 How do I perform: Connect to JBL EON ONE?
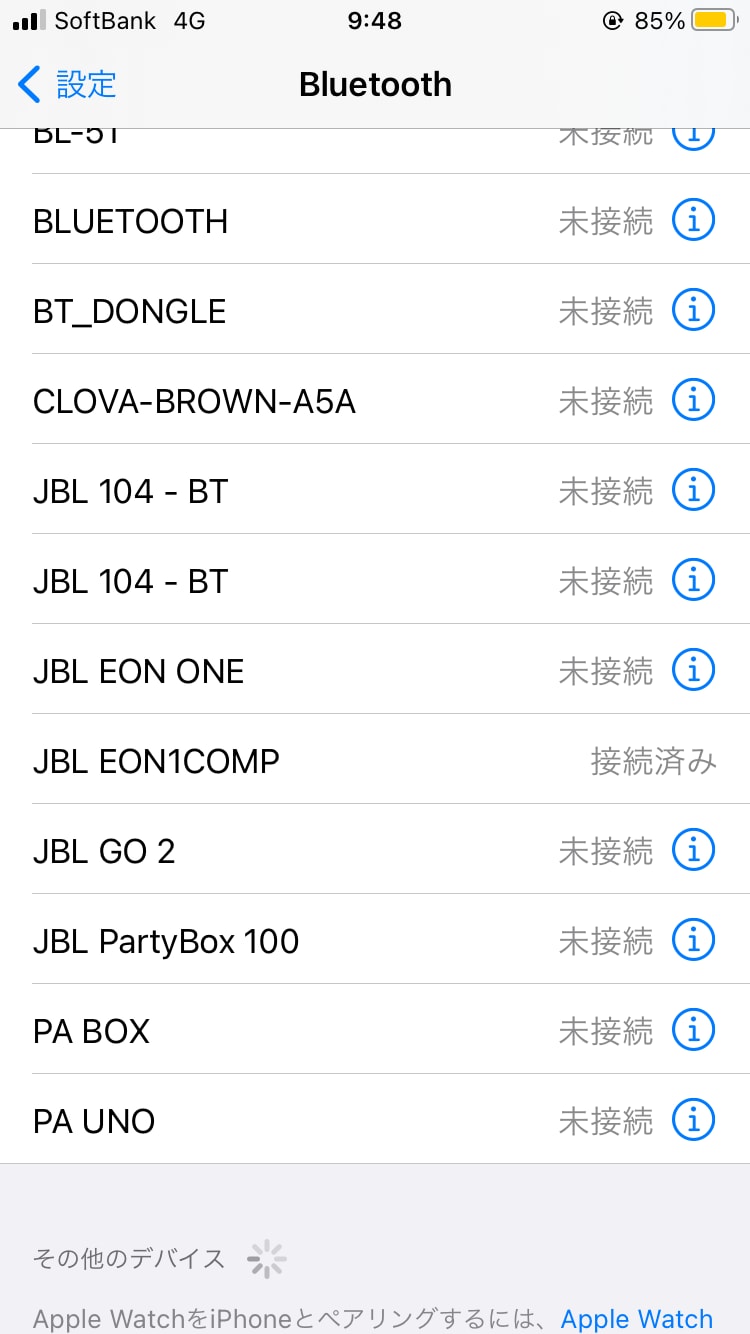(x=138, y=671)
